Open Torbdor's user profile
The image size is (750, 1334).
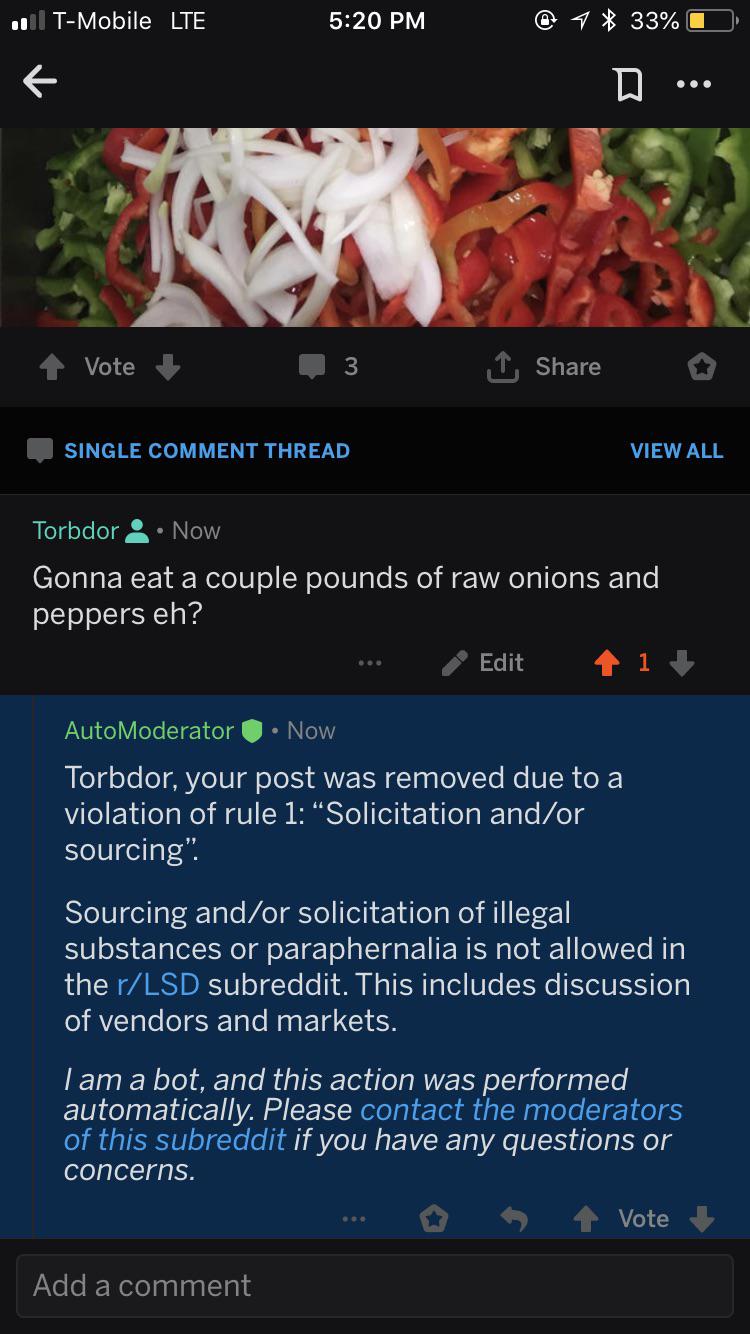click(76, 531)
